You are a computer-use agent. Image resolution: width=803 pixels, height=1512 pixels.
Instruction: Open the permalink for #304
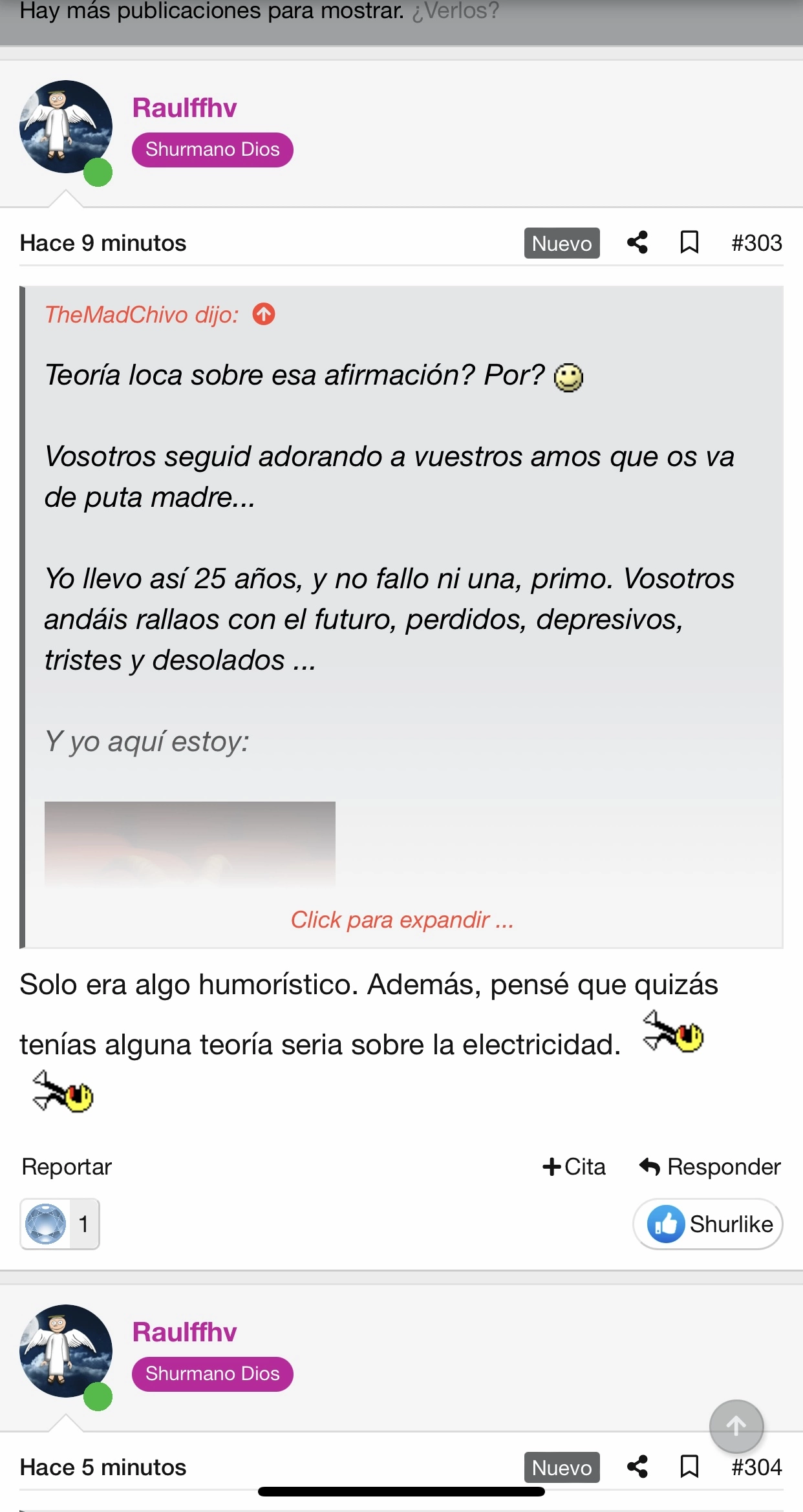pyautogui.click(x=756, y=1467)
